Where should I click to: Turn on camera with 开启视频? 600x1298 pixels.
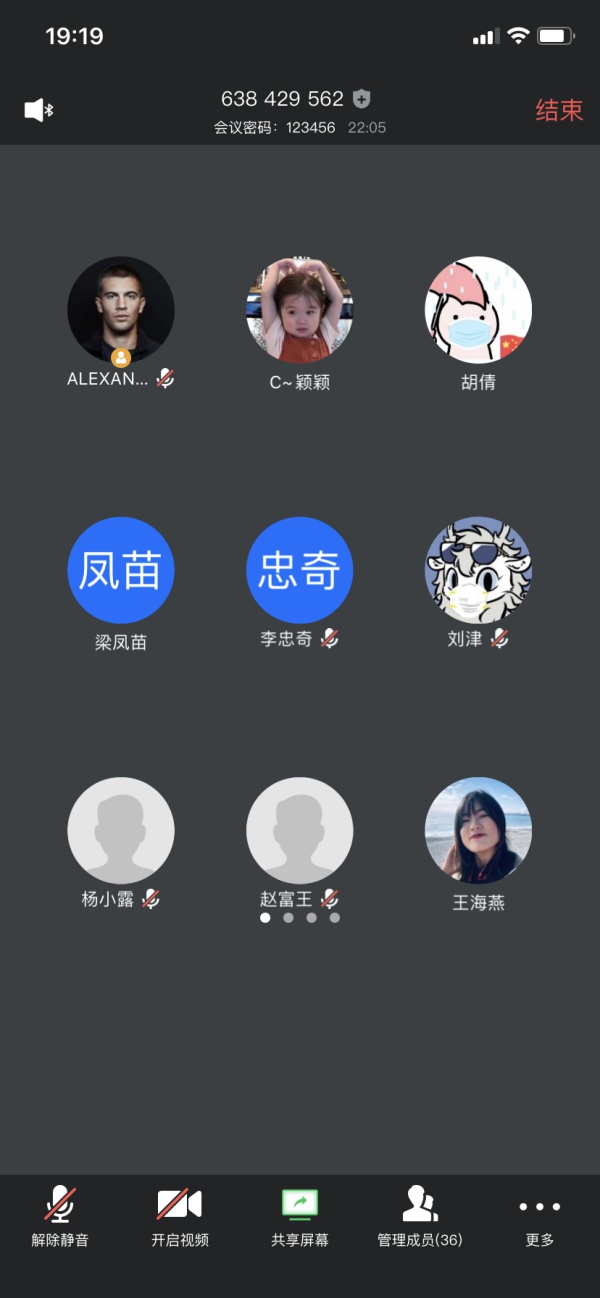[x=180, y=1217]
